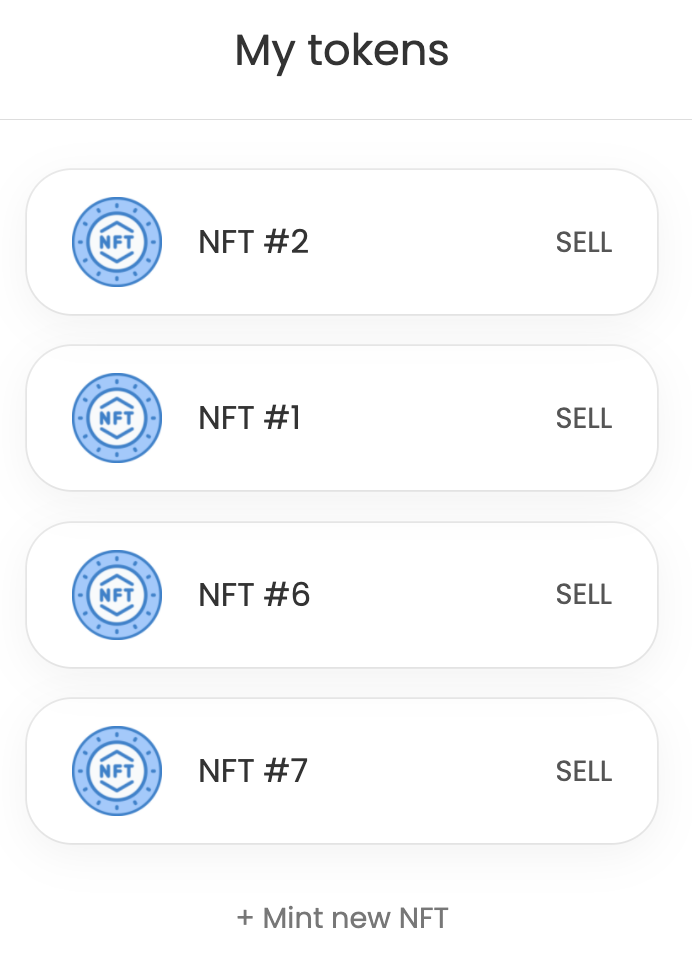Viewport: 692px width, 958px height.
Task: Sell the NFT #2 token
Action: click(x=584, y=243)
